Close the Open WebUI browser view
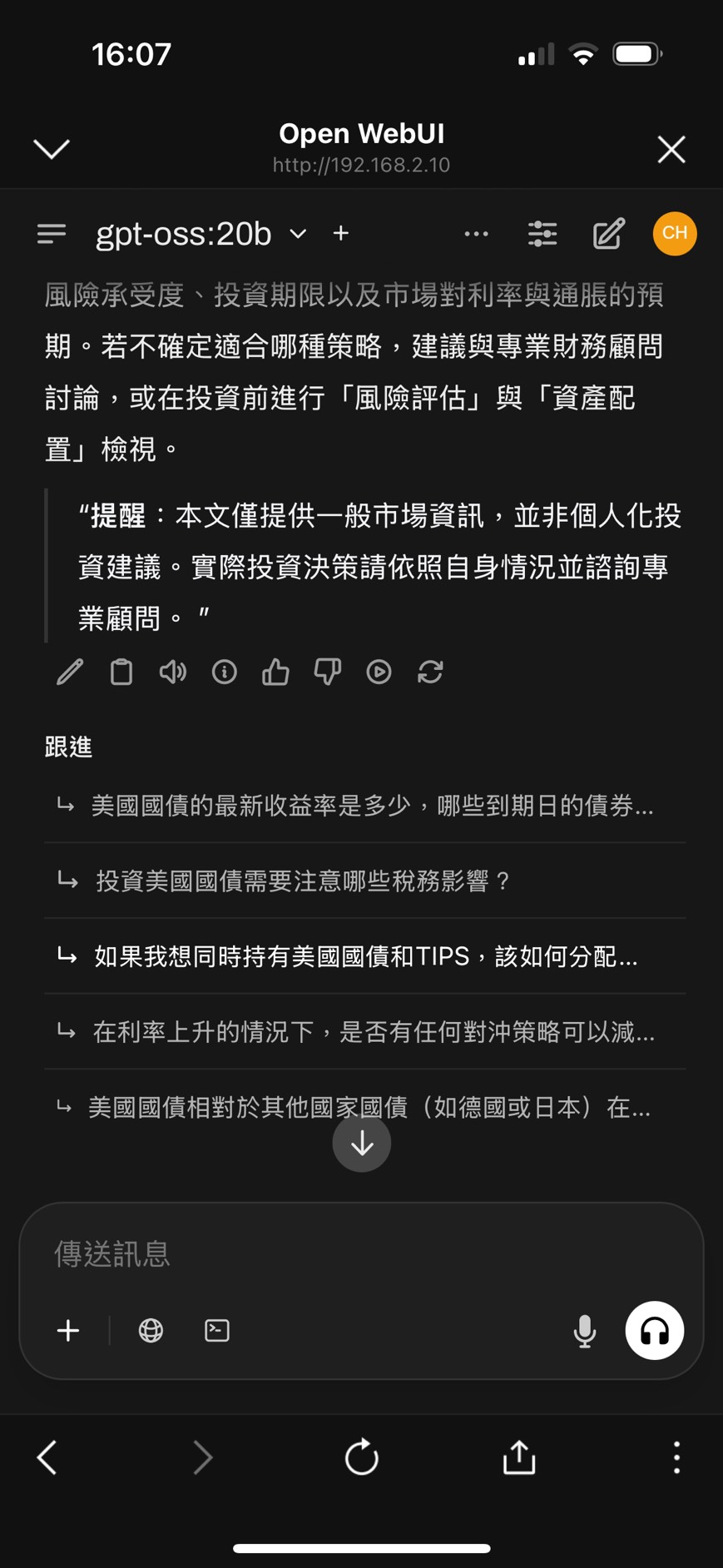Viewport: 723px width, 1568px height. 671,150
